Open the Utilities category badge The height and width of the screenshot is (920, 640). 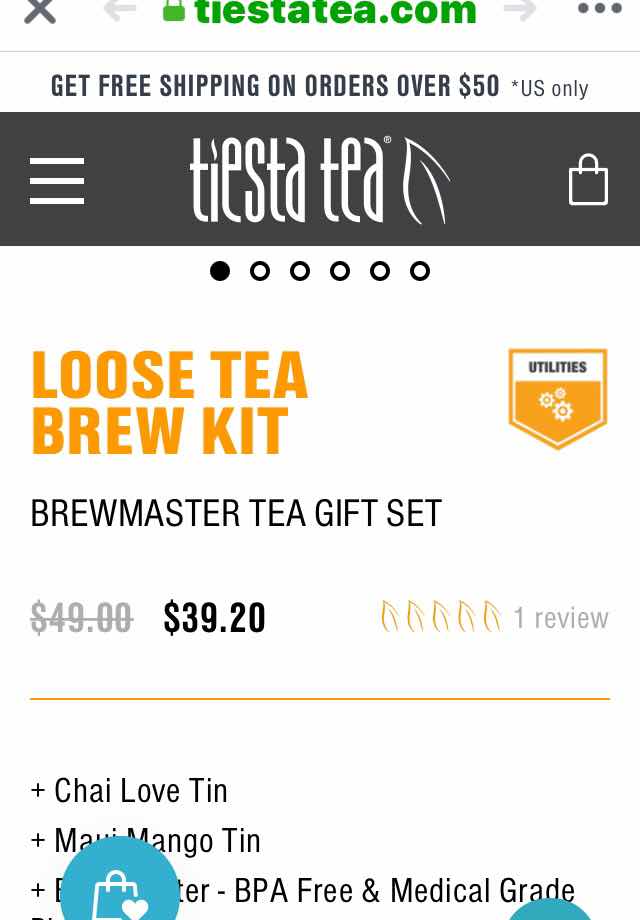[557, 398]
